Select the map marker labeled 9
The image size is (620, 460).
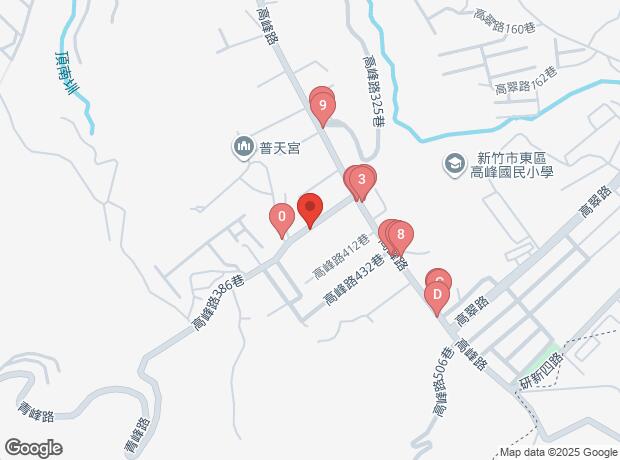pyautogui.click(x=323, y=104)
